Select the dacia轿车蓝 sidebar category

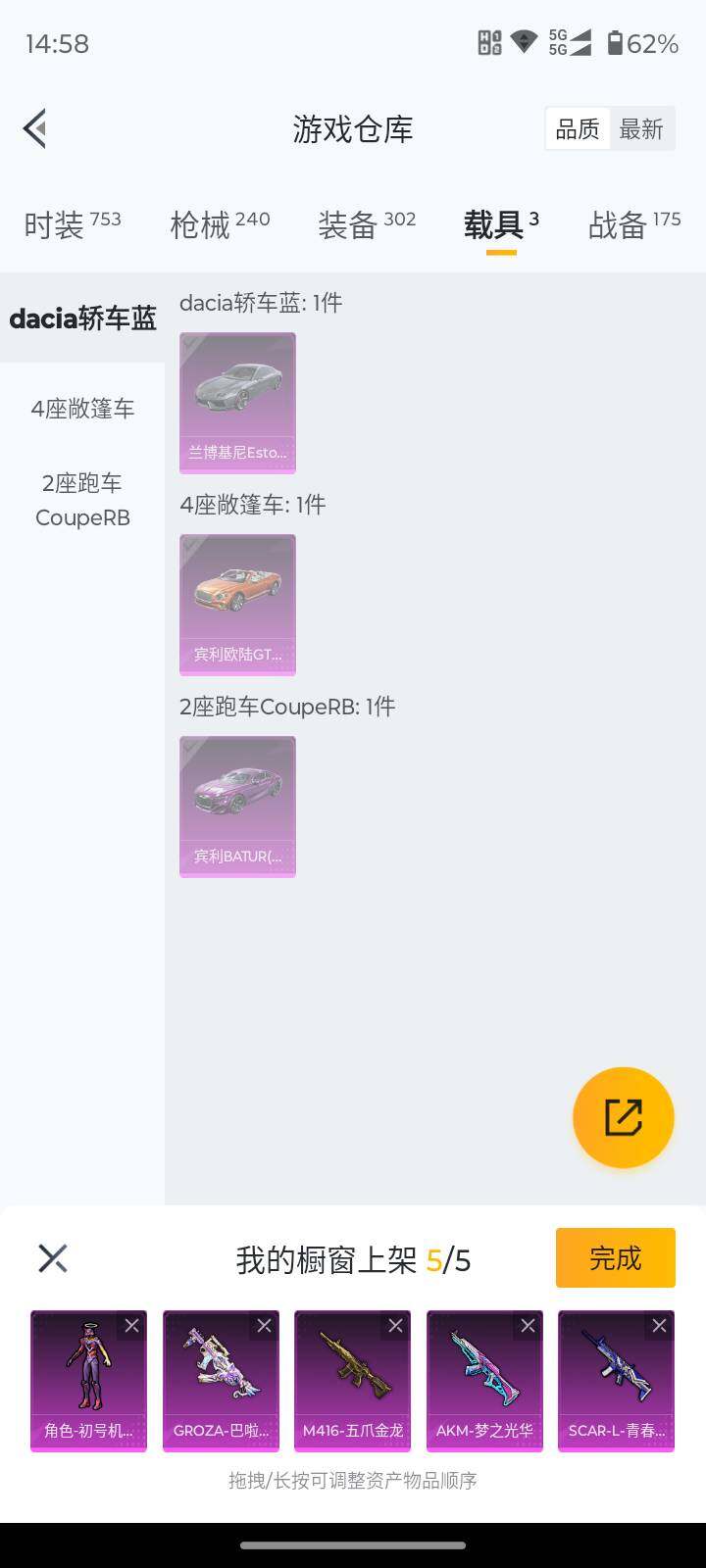coord(82,318)
